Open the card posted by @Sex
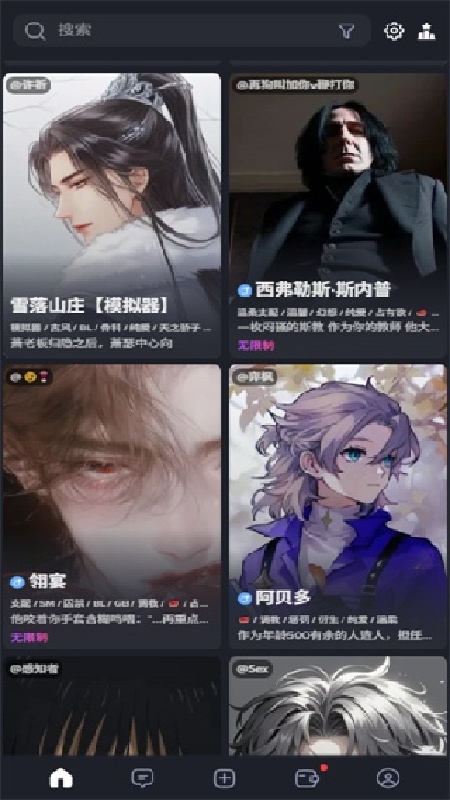Image resolution: width=450 pixels, height=800 pixels. (x=337, y=706)
